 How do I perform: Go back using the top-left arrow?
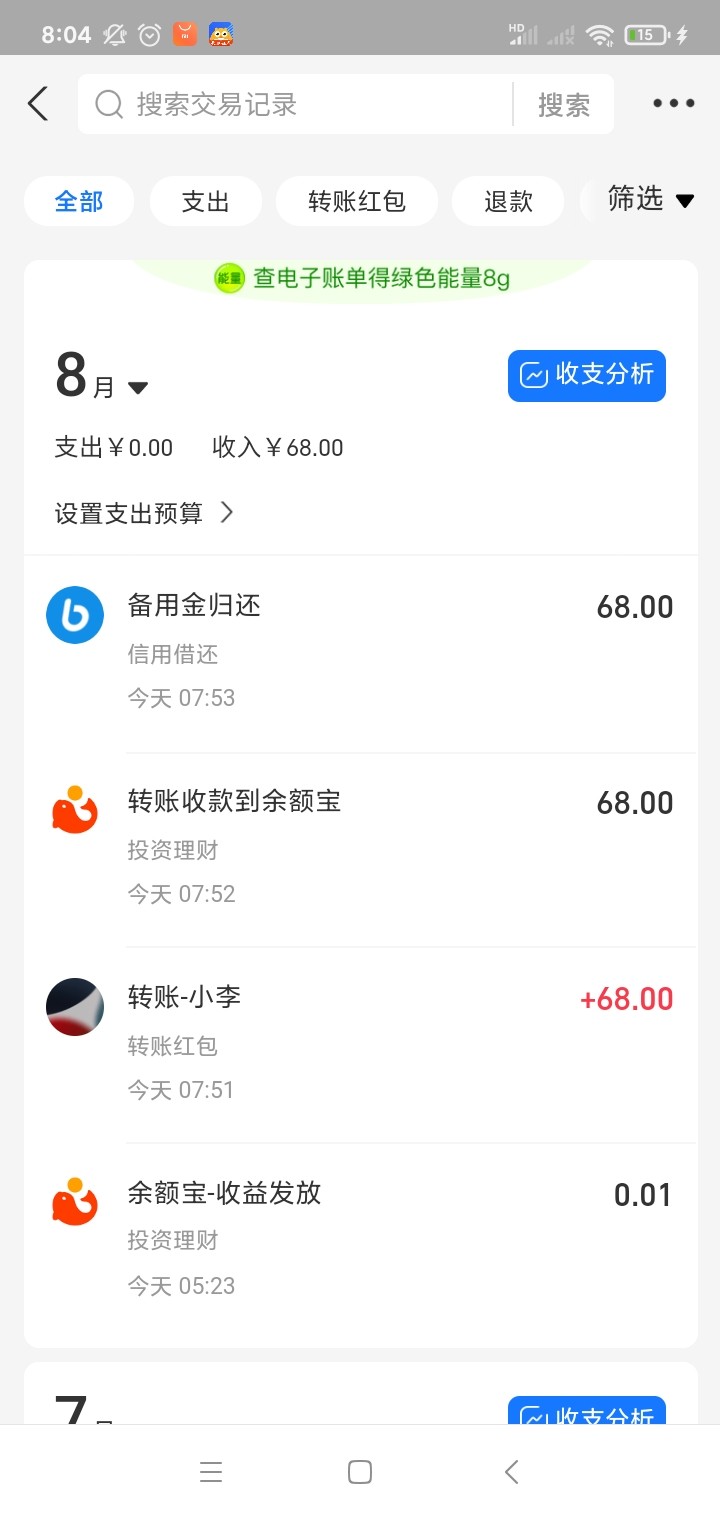(38, 104)
